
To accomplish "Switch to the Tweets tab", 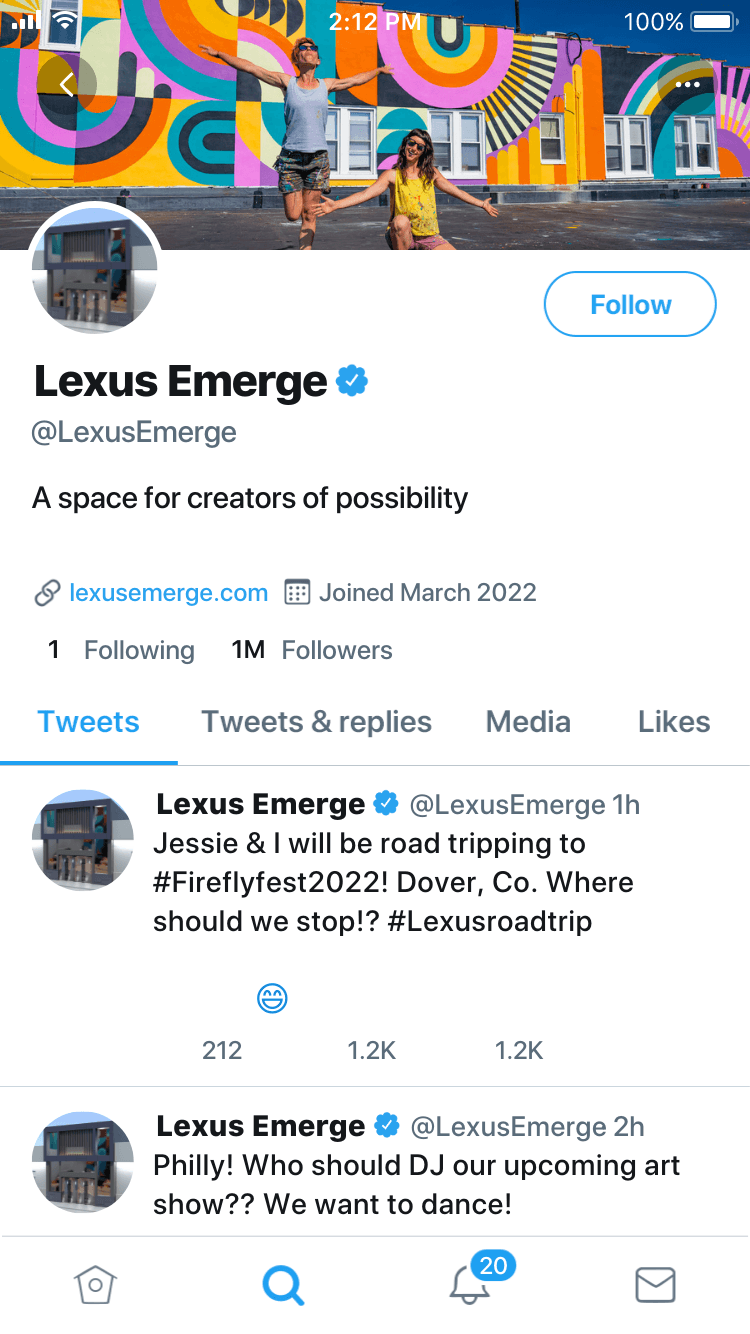I will click(x=88, y=722).
